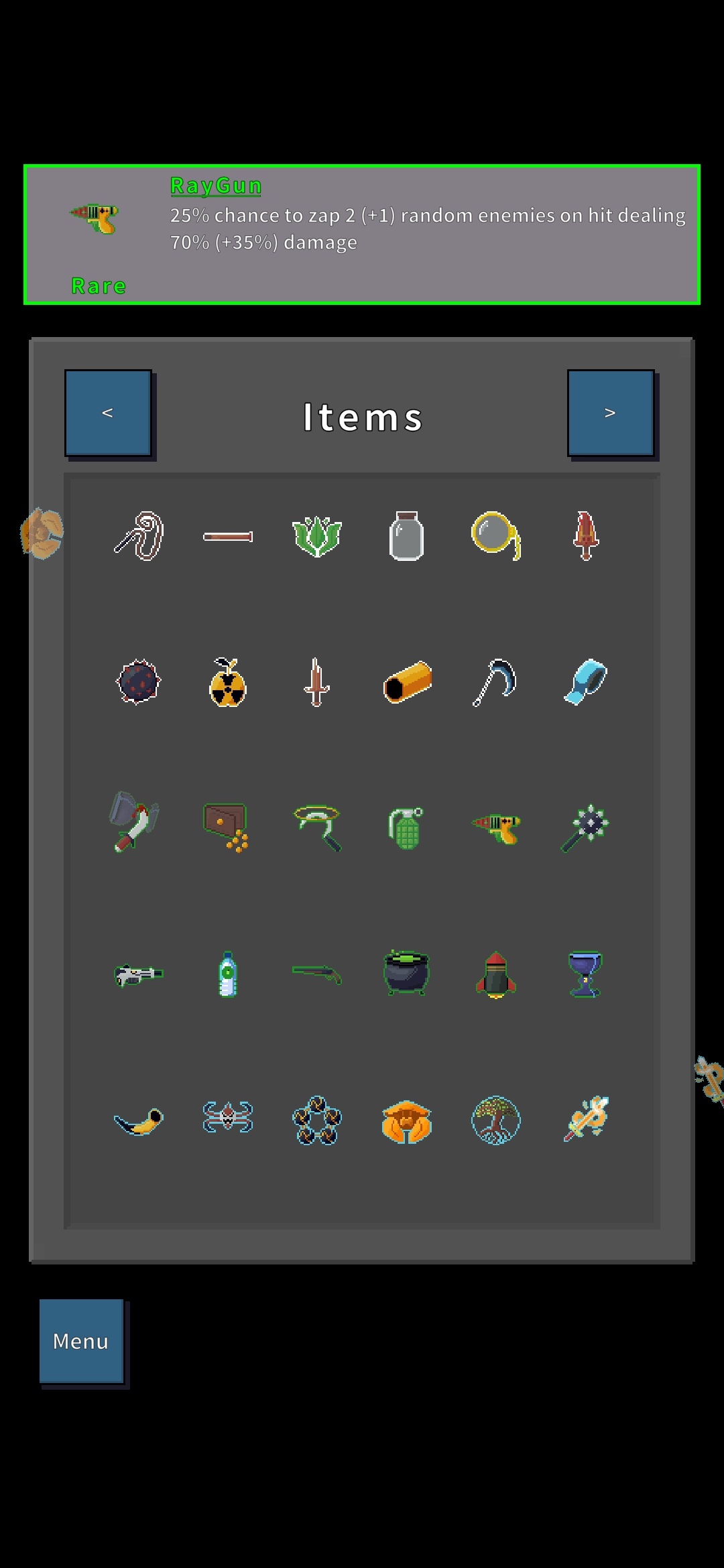Screen dimensions: 724x1568
Task: Open the Menu button
Action: click(81, 1341)
